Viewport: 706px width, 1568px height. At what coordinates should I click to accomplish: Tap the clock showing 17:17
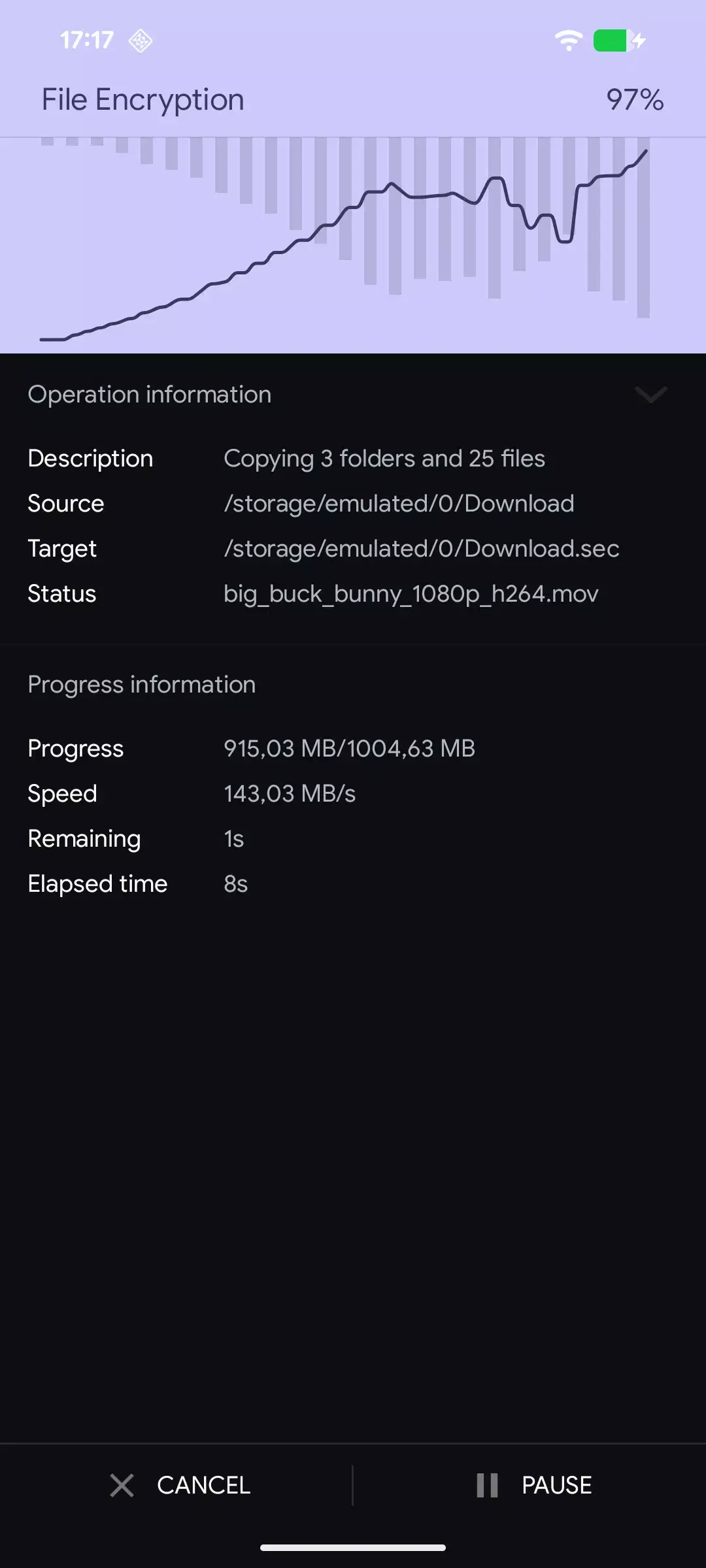88,39
